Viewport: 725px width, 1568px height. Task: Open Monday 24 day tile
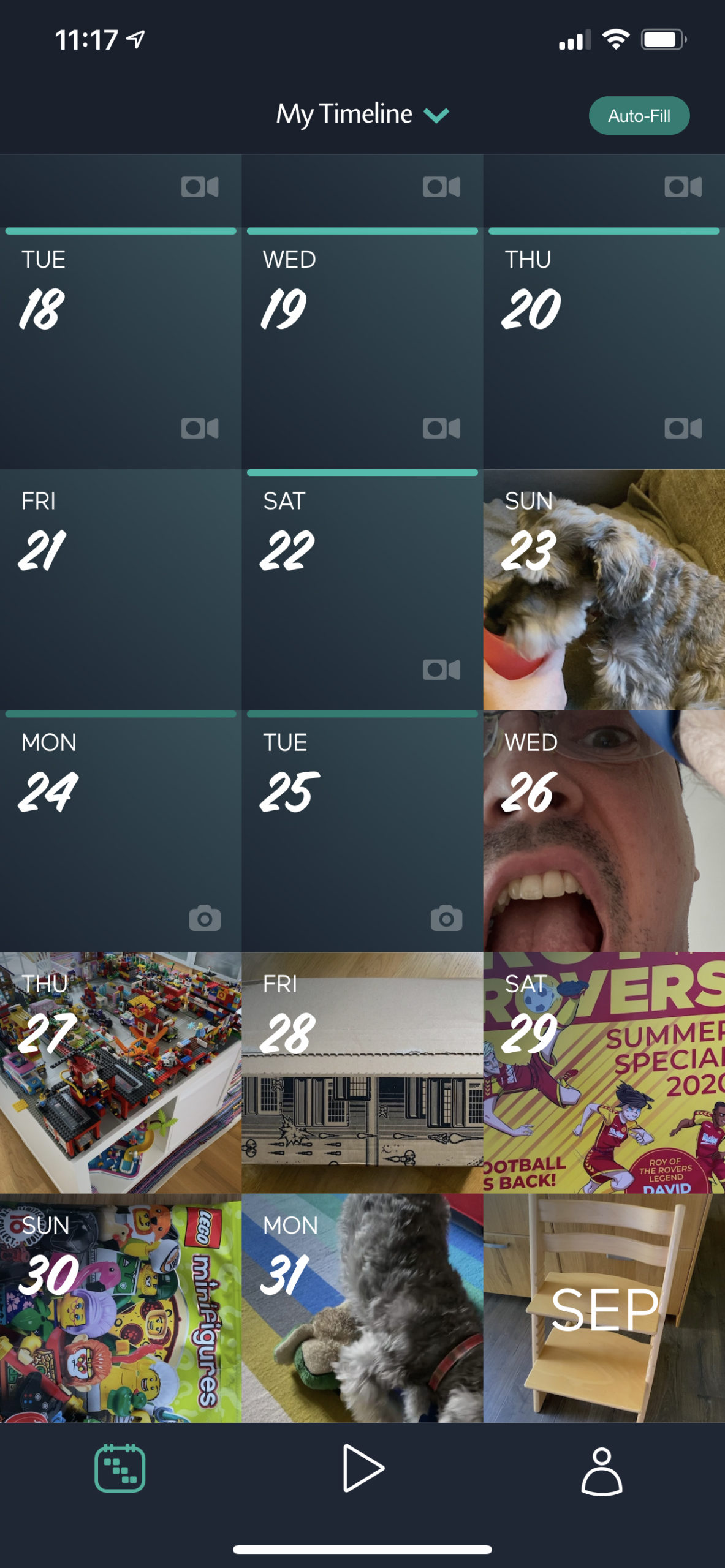tap(121, 831)
